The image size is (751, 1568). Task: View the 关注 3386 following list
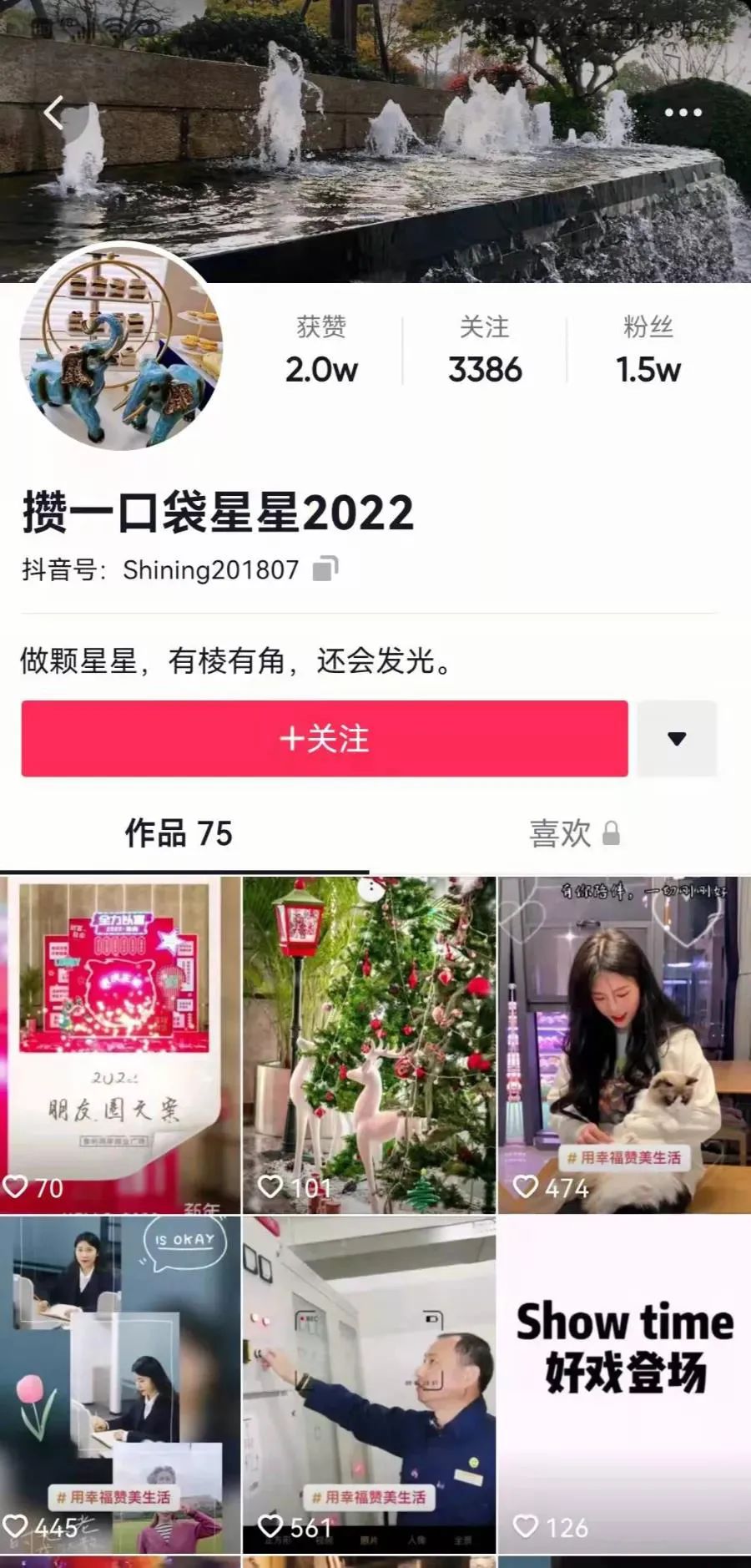click(x=485, y=351)
